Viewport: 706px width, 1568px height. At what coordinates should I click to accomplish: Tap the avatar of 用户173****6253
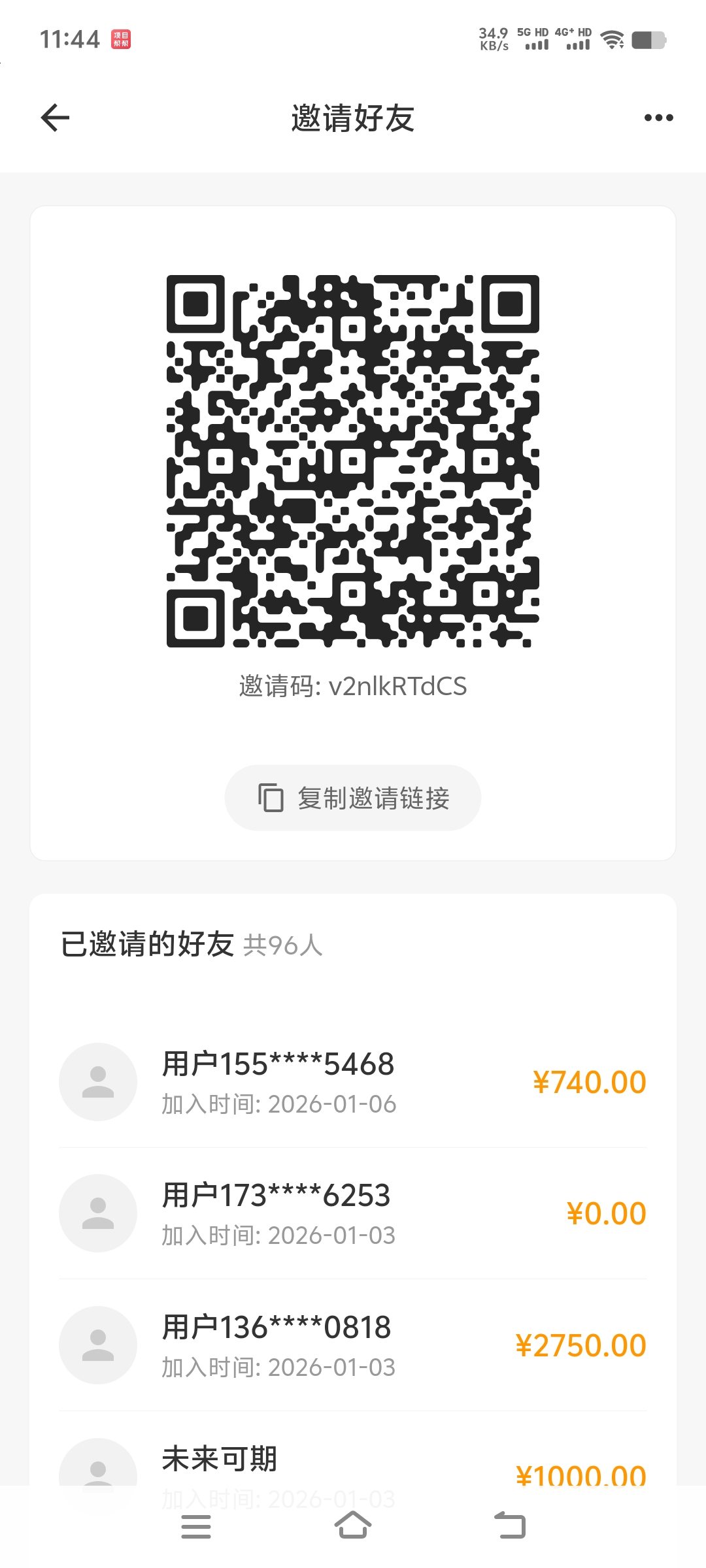[98, 1212]
